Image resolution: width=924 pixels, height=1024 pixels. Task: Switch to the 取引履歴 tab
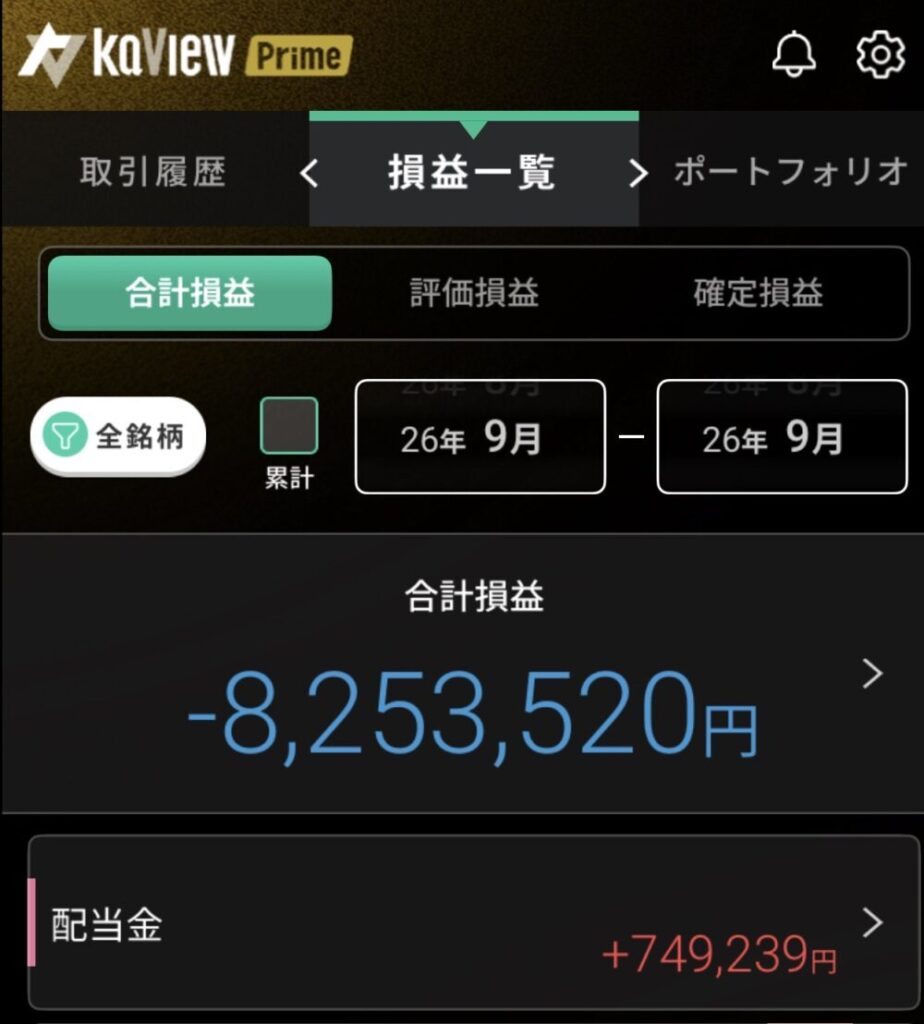pos(153,172)
